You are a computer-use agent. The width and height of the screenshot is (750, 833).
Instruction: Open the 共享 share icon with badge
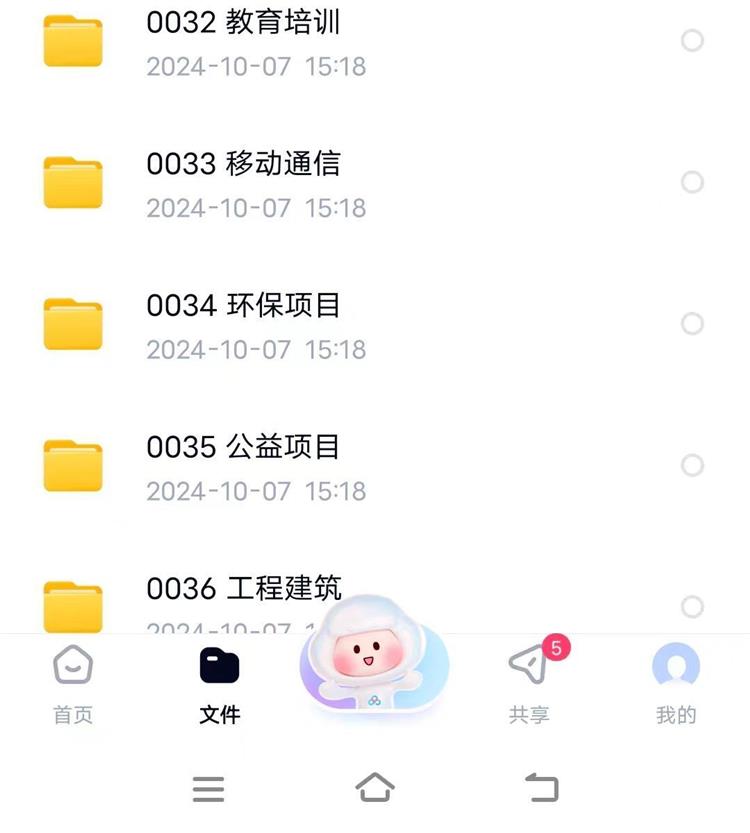point(528,665)
